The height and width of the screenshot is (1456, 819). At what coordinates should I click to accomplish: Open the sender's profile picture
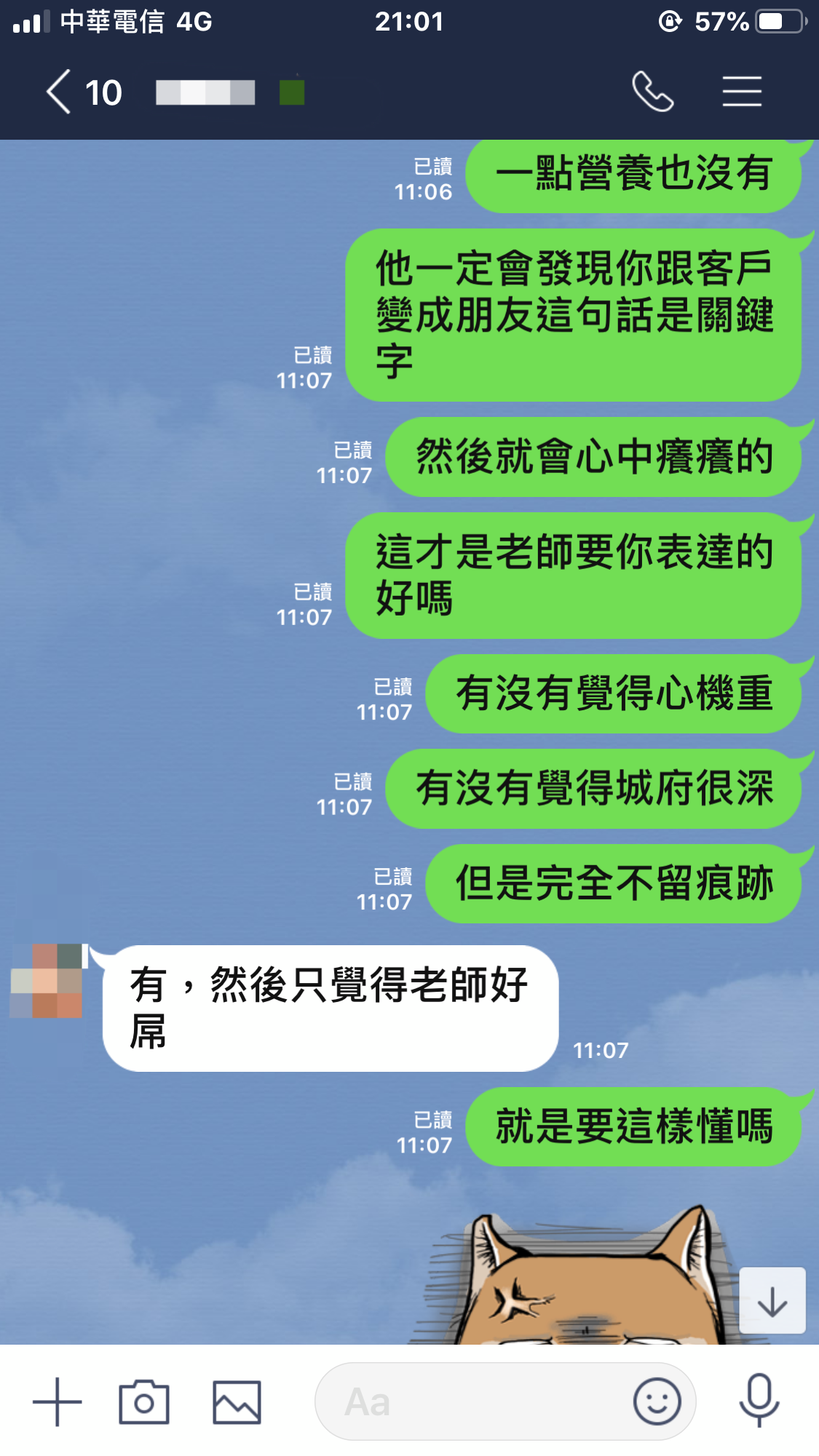coord(47,981)
